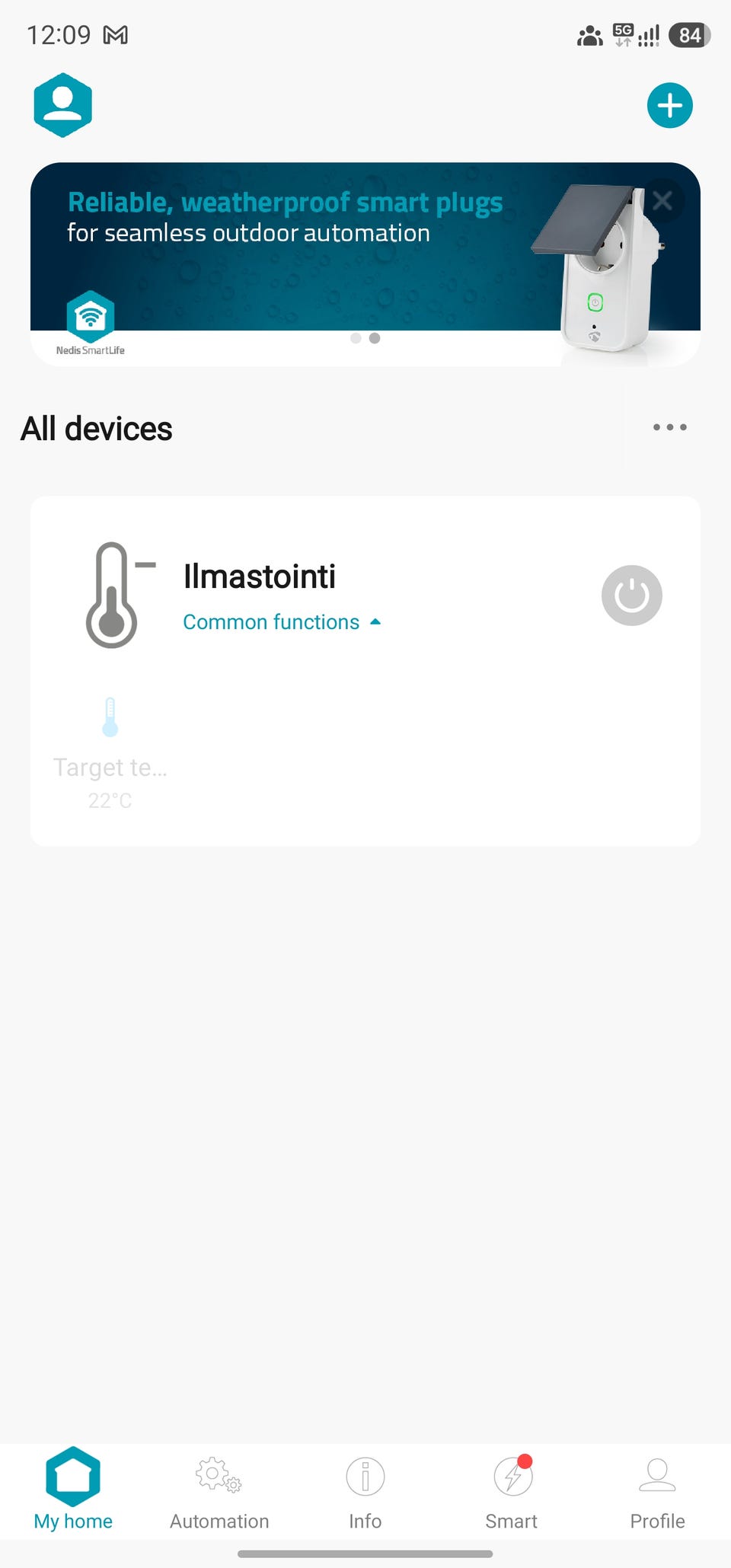Open the Ilmastointi device card
The height and width of the screenshot is (1568, 731).
(x=365, y=671)
